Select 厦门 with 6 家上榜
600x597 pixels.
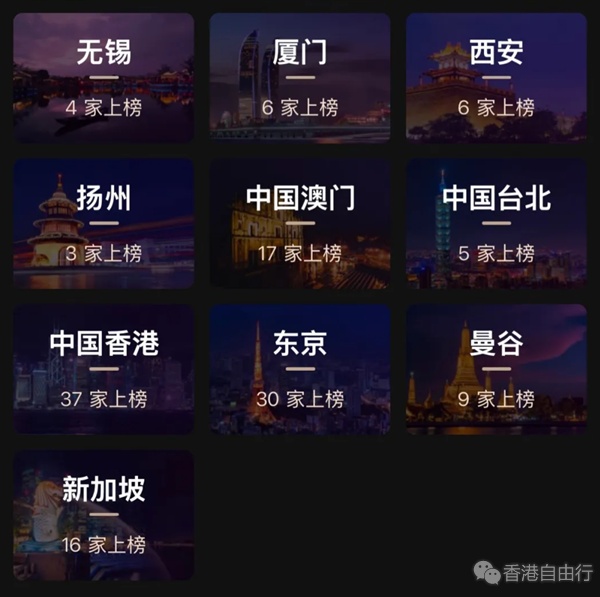click(x=299, y=77)
